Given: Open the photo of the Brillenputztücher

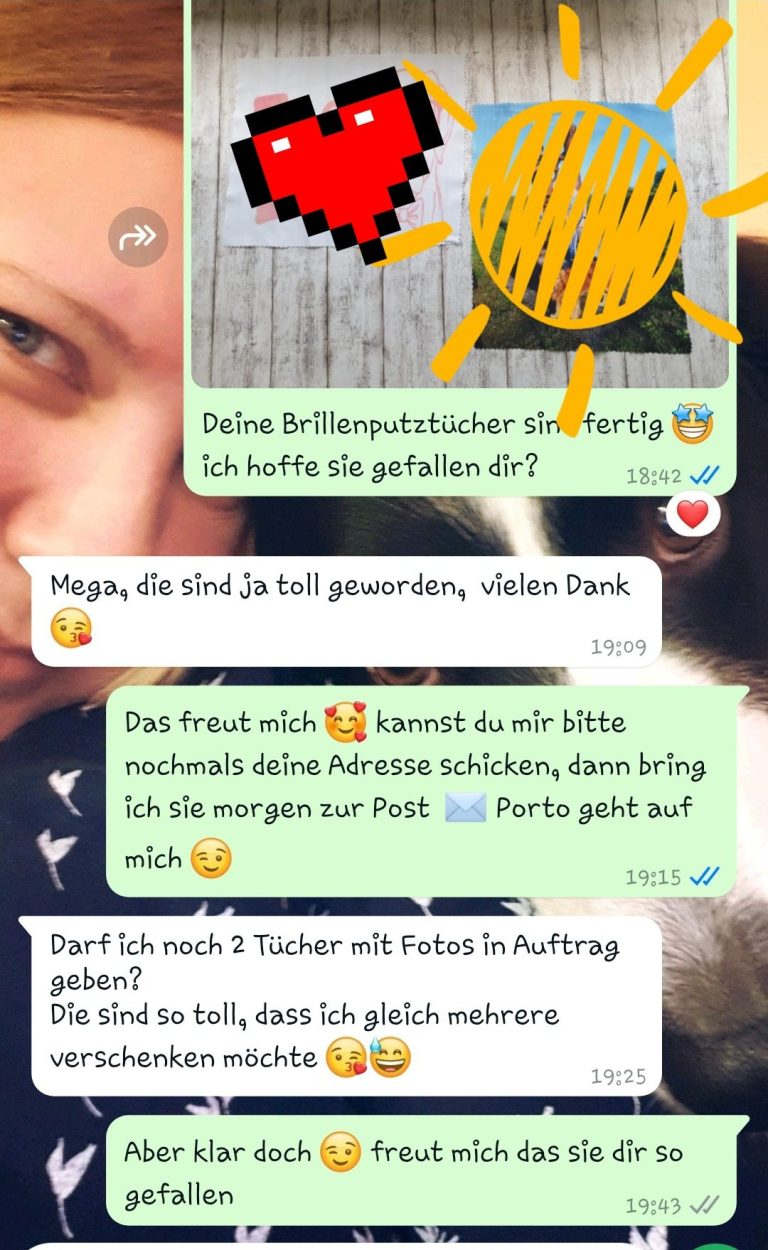Looking at the screenshot, I should [460, 193].
